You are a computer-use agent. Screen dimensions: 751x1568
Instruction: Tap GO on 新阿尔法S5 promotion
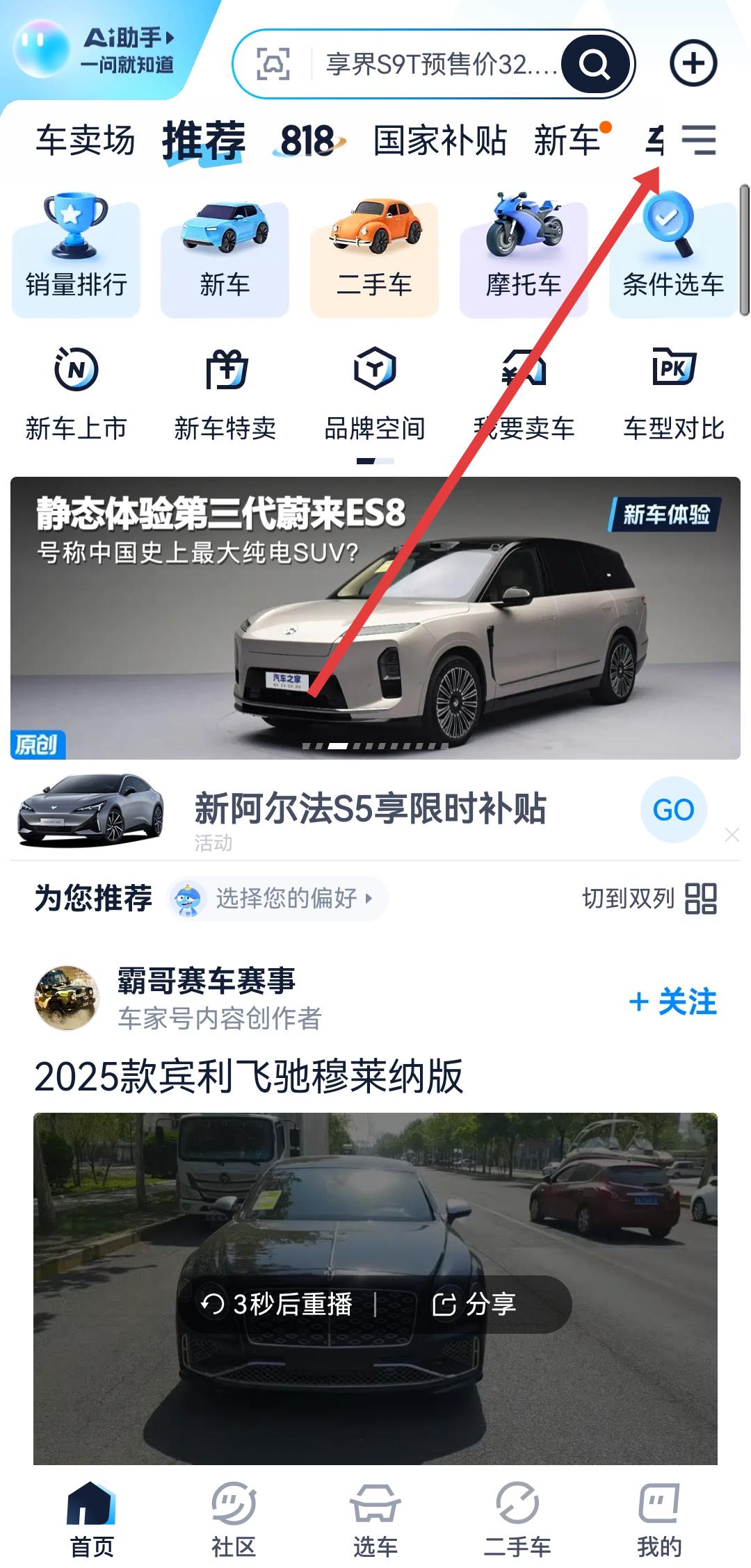(673, 810)
